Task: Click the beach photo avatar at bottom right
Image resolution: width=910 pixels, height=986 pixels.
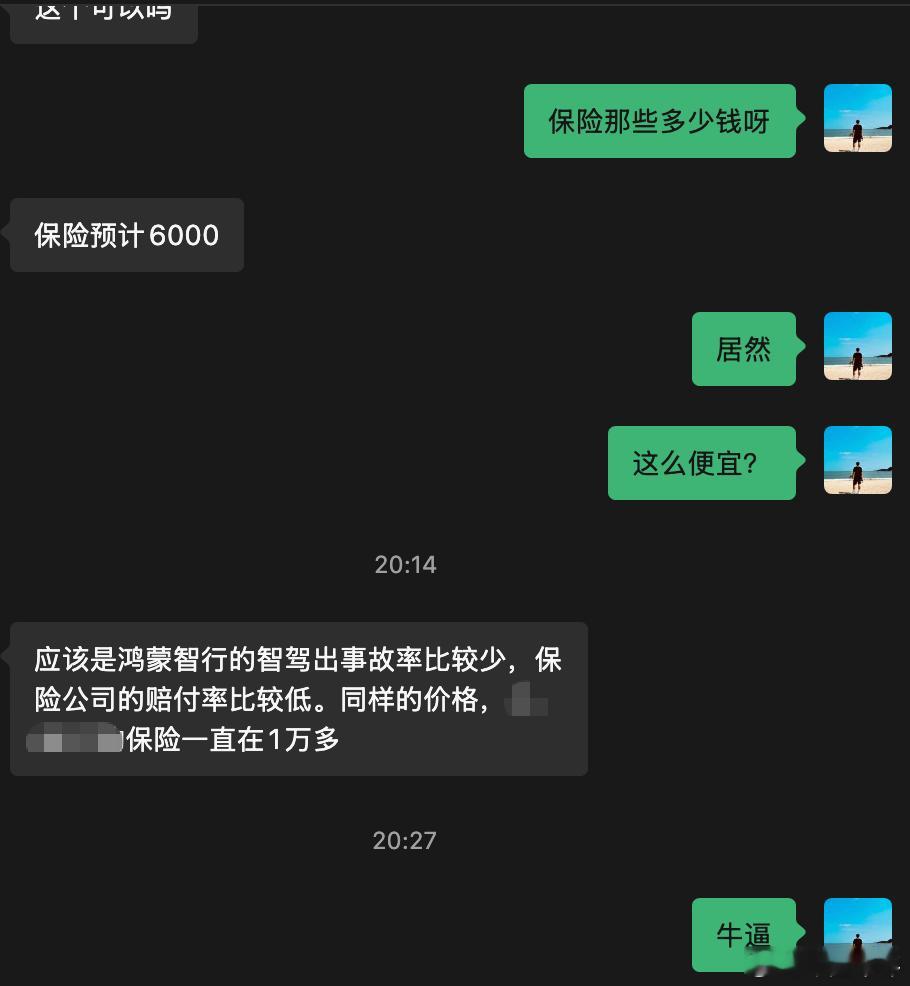Action: [857, 933]
